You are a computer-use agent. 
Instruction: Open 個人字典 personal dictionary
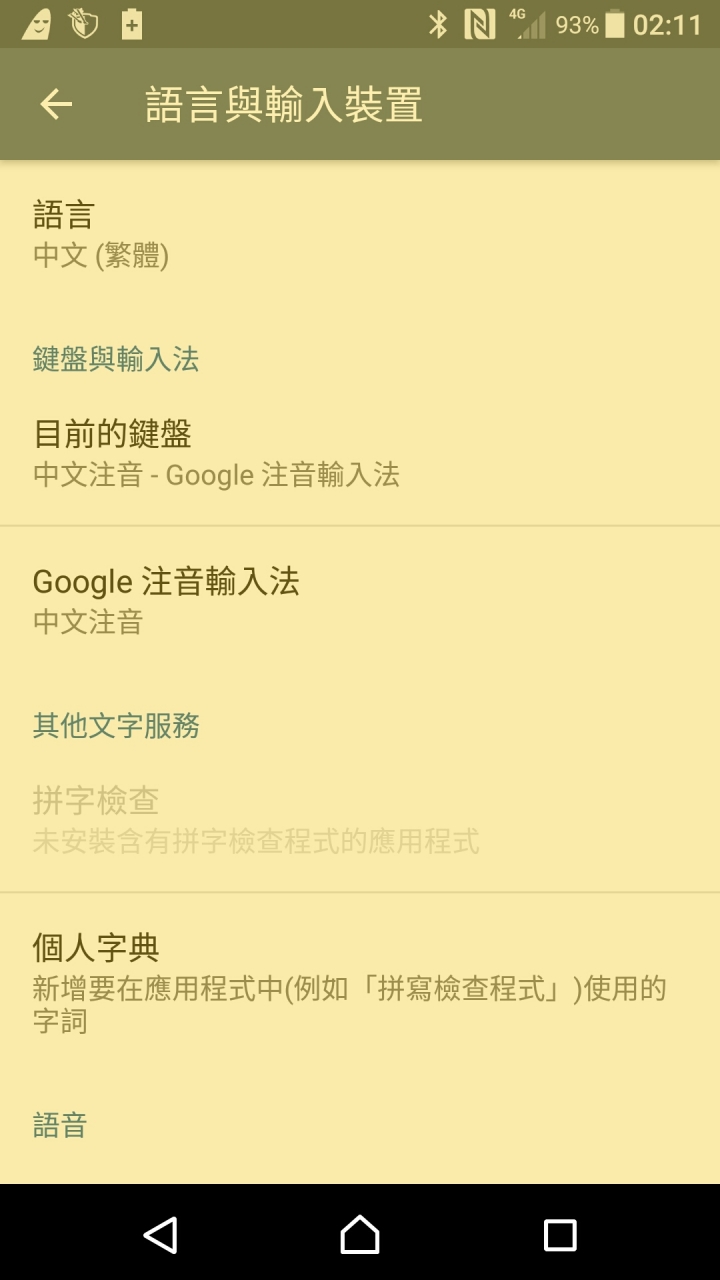tap(360, 983)
